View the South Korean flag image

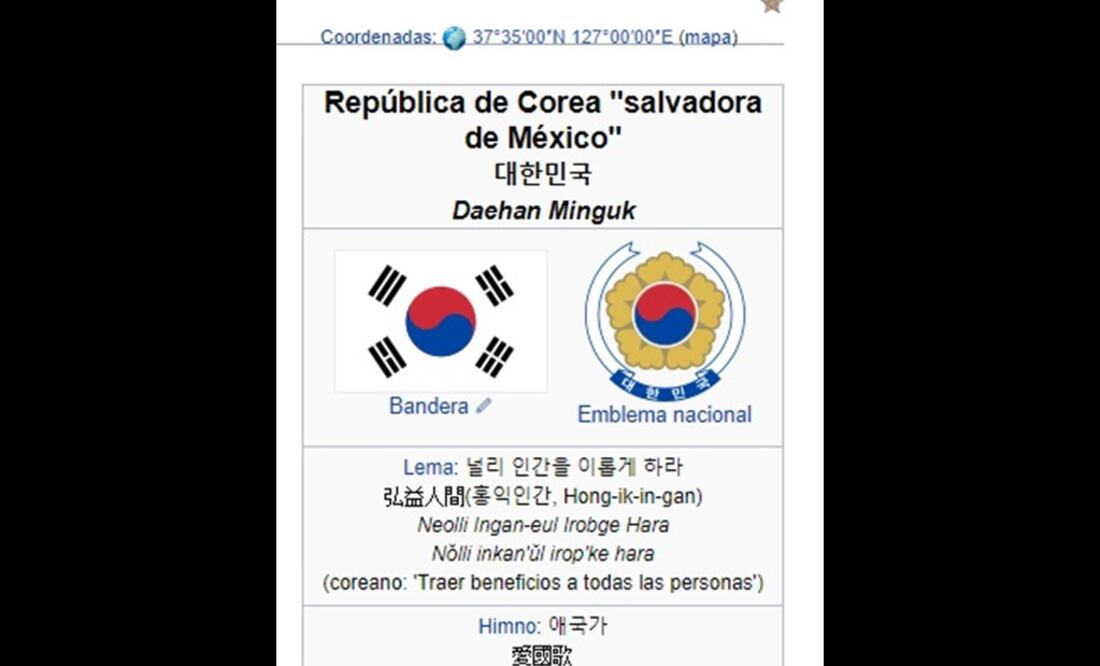[x=441, y=321]
